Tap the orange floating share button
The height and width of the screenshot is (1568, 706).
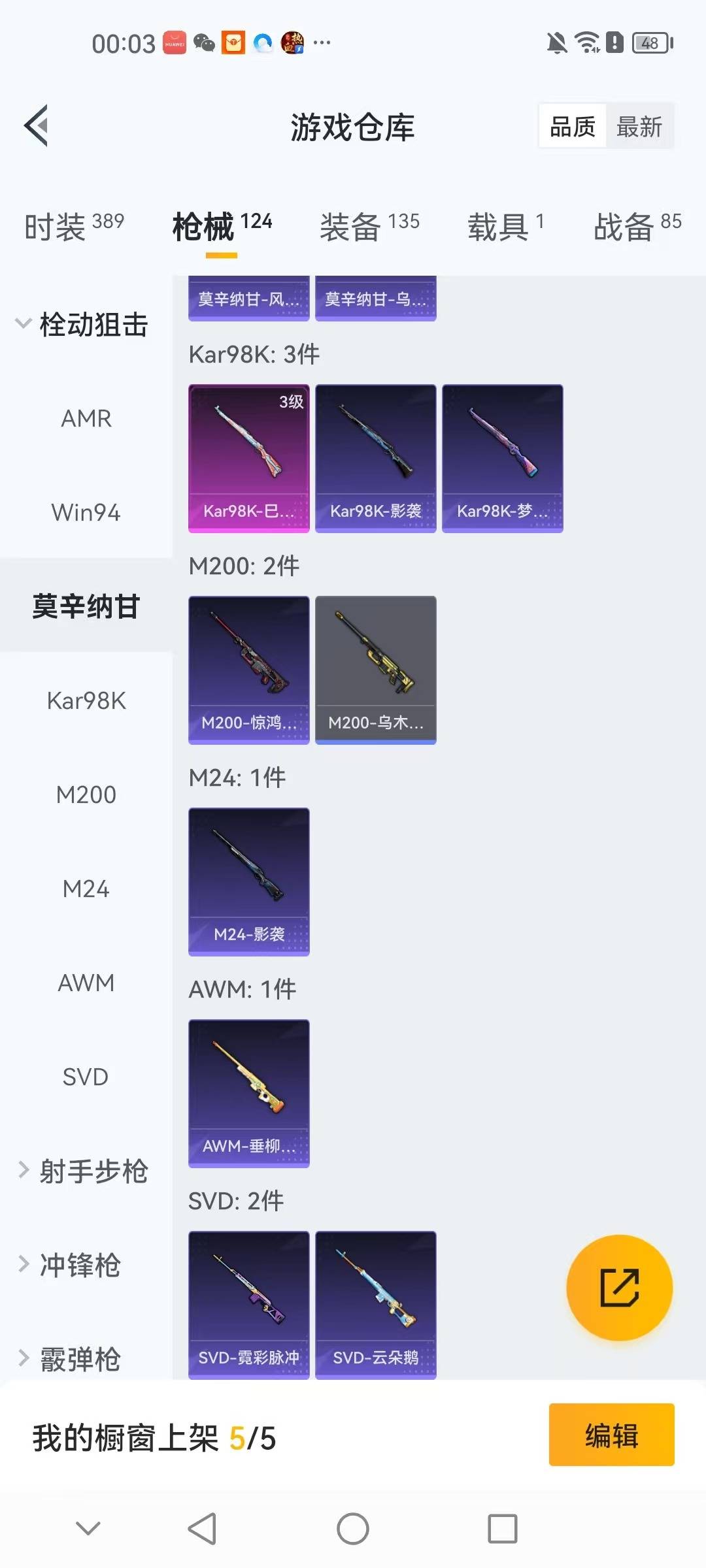point(619,1288)
